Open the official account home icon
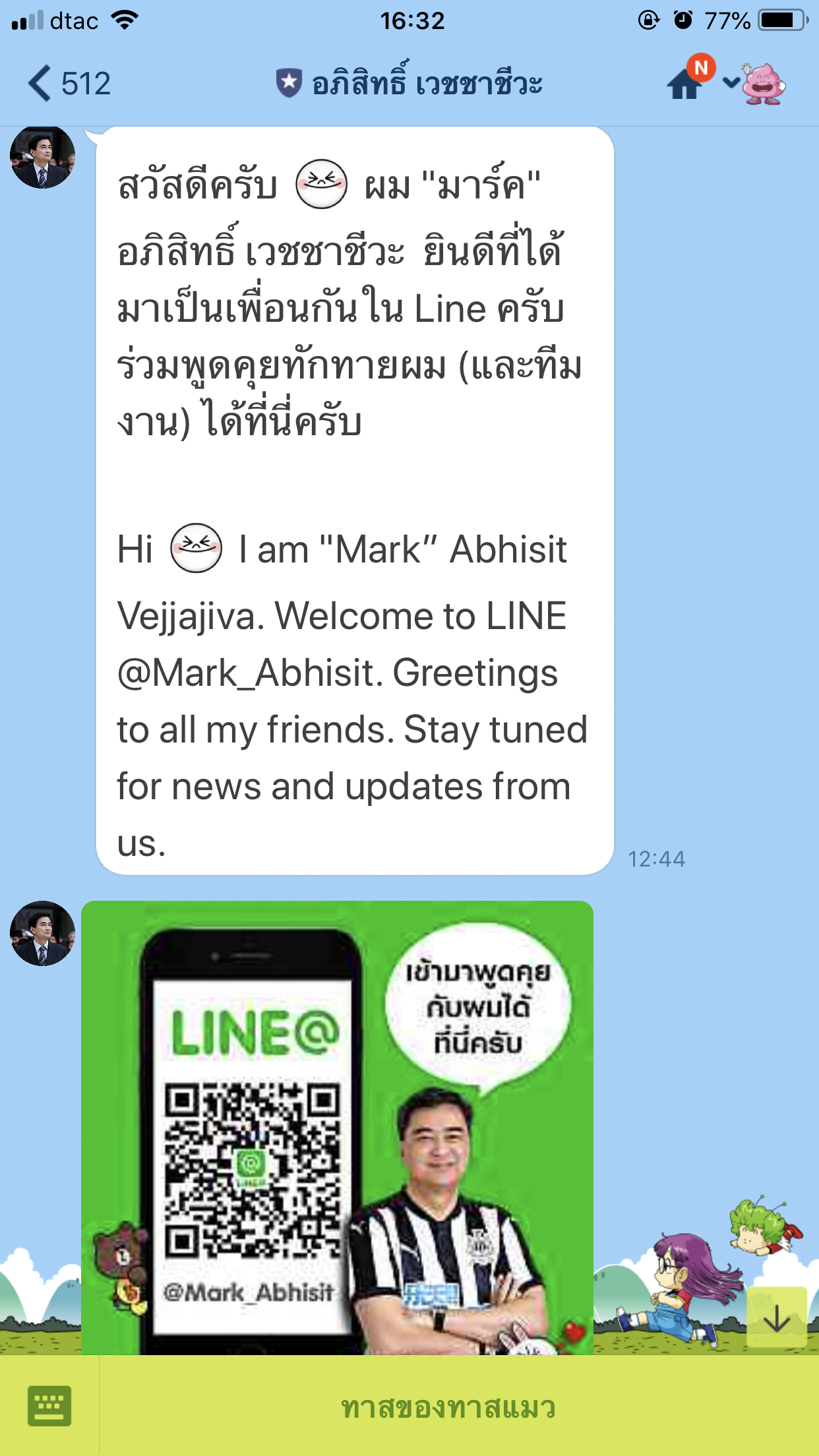Image resolution: width=819 pixels, height=1456 pixels. pos(686,84)
